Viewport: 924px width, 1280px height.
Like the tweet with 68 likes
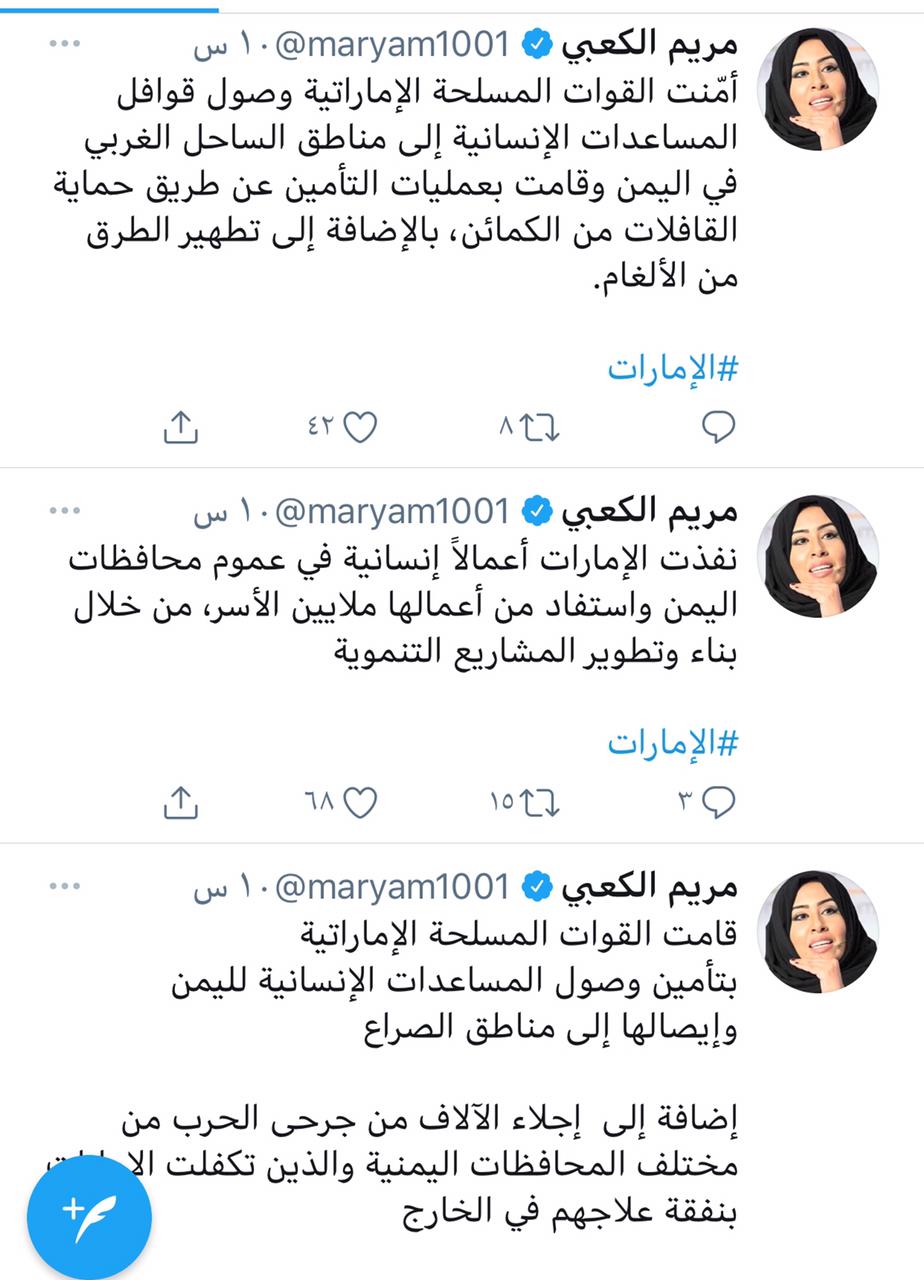point(360,801)
